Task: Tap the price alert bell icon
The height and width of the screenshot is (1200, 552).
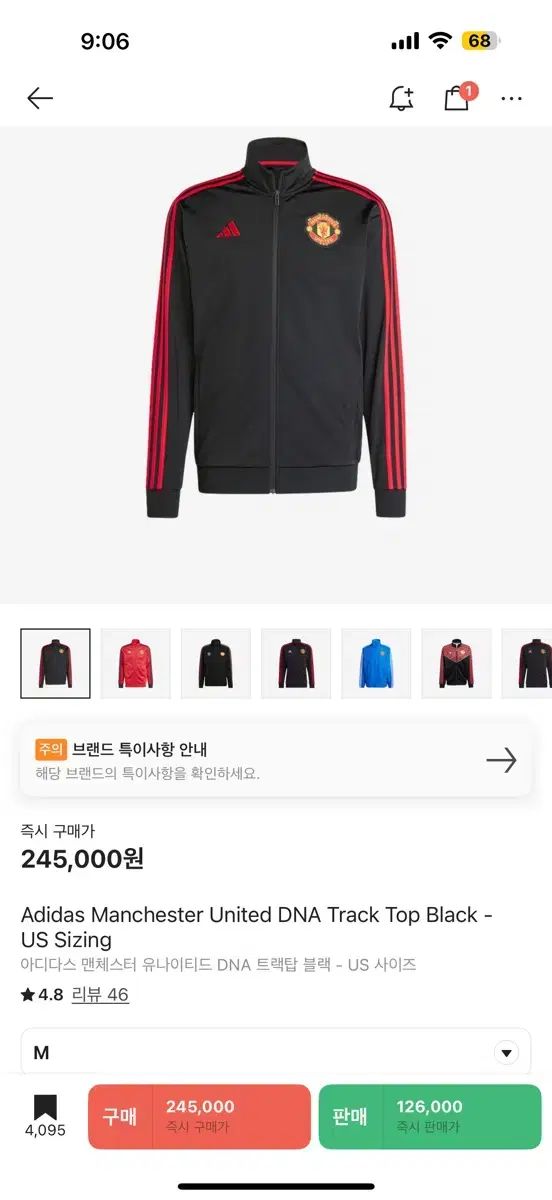Action: (x=401, y=98)
